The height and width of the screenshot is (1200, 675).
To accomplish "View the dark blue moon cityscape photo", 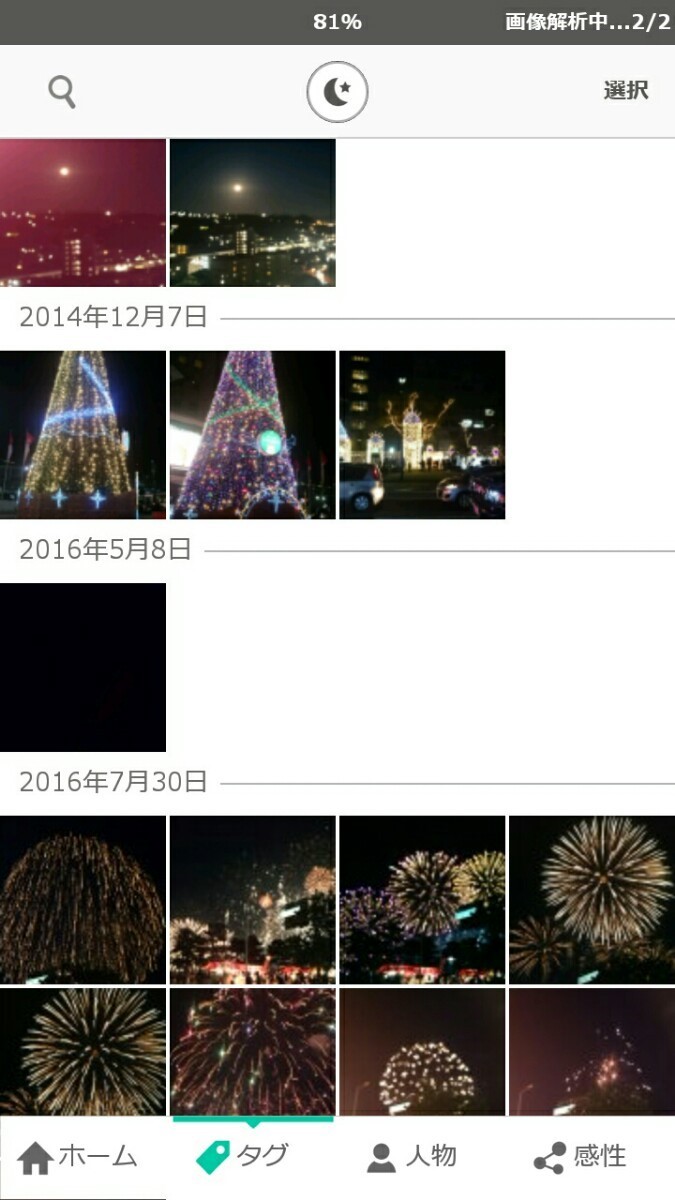I will coord(252,213).
